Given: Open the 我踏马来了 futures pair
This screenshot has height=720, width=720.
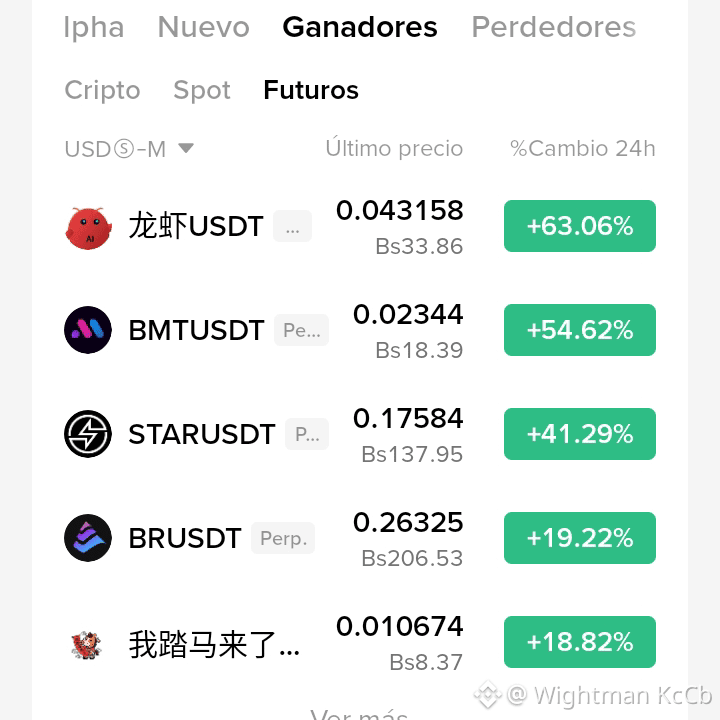Looking at the screenshot, I should pyautogui.click(x=360, y=642).
